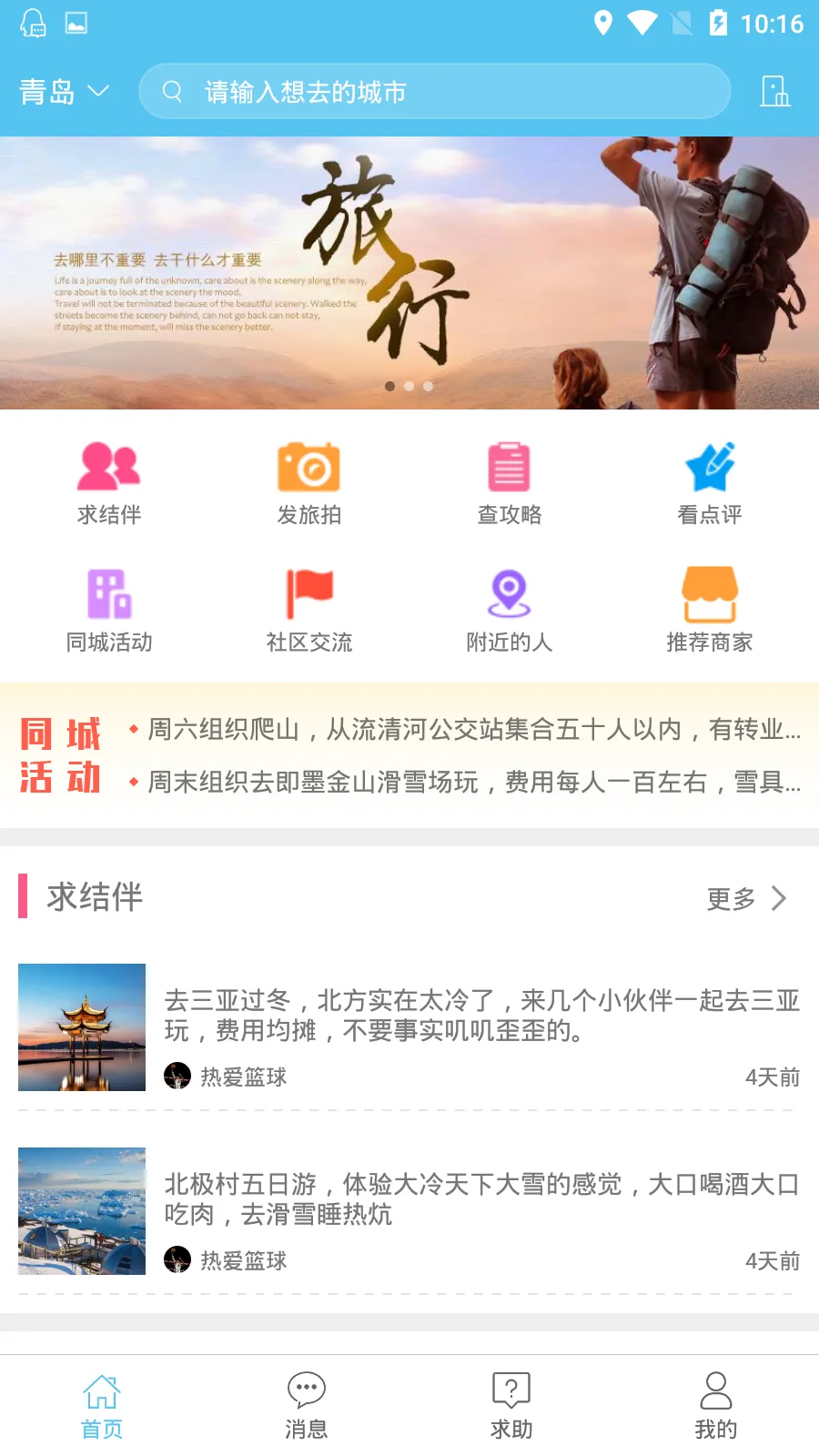Switch to the 求助 tab
Viewport: 819px width, 1456px height.
[511, 1406]
